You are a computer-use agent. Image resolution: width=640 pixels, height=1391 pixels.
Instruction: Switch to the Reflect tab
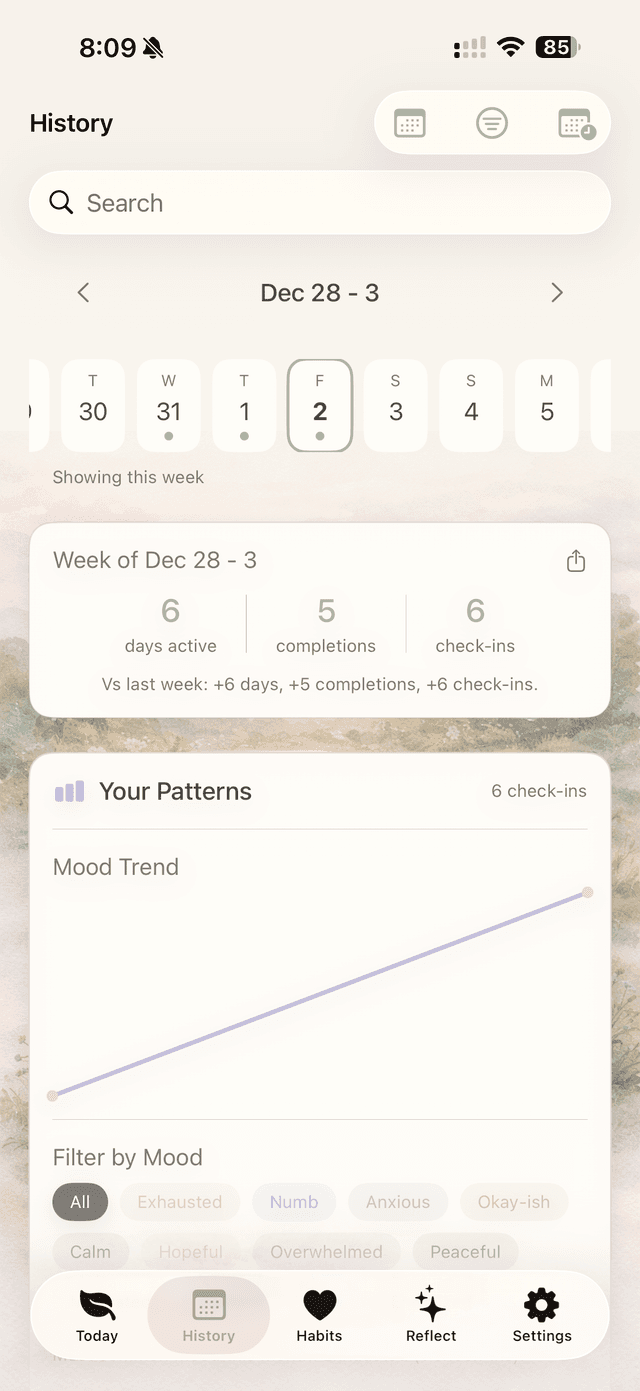coord(431,1316)
